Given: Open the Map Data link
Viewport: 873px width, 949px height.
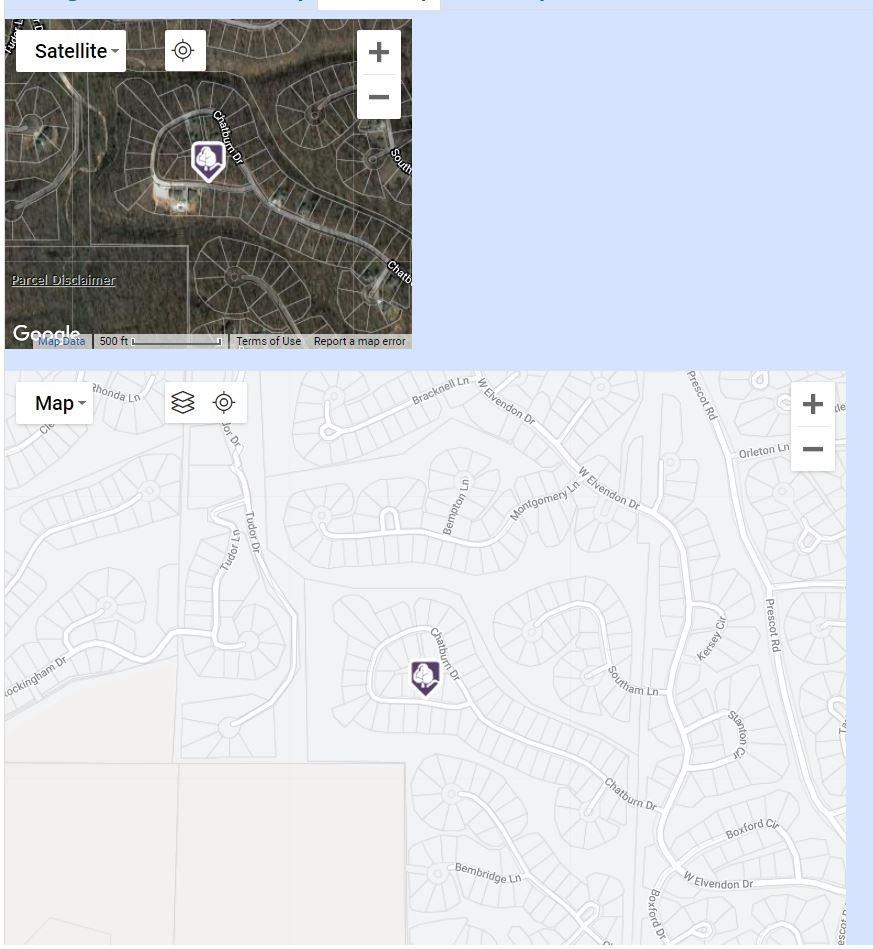Looking at the screenshot, I should (62, 341).
